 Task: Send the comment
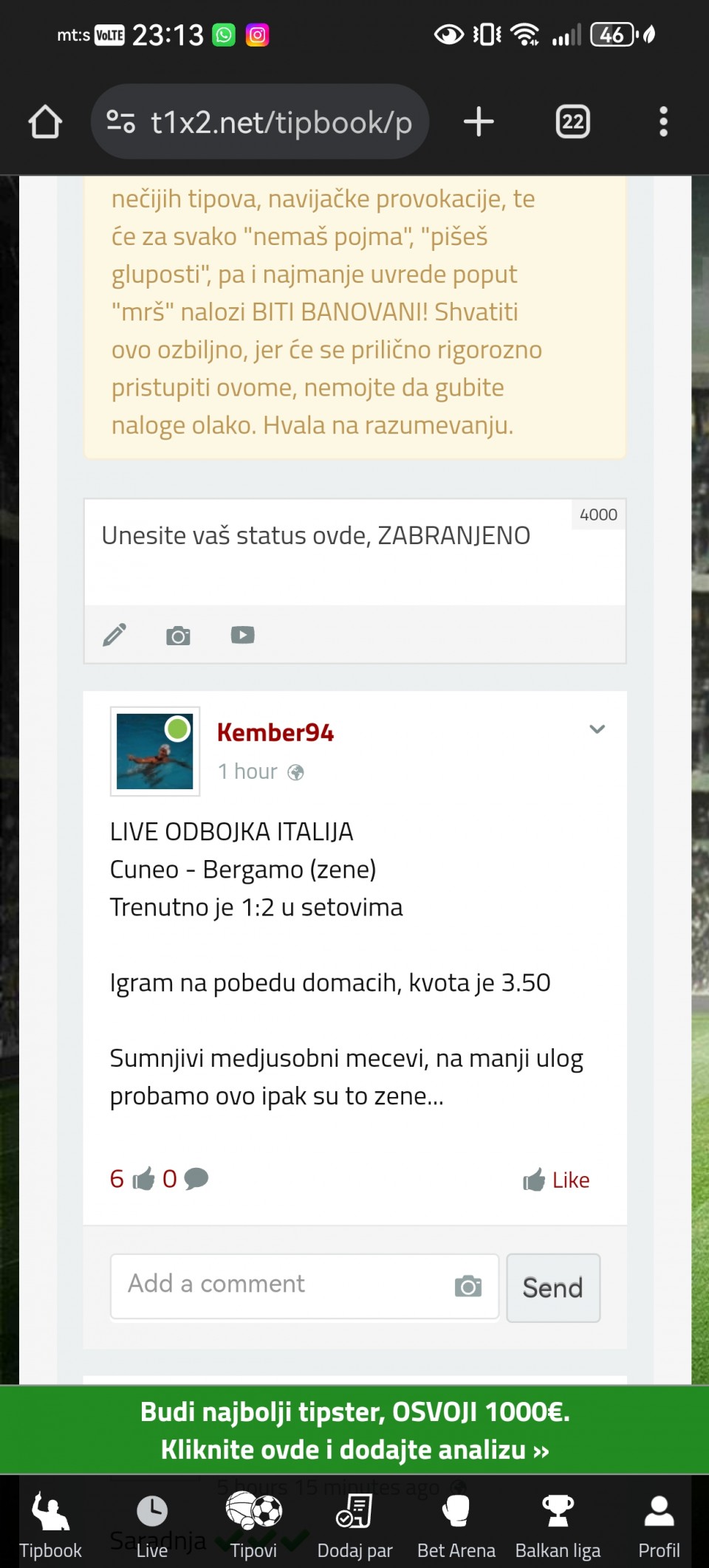click(552, 1287)
